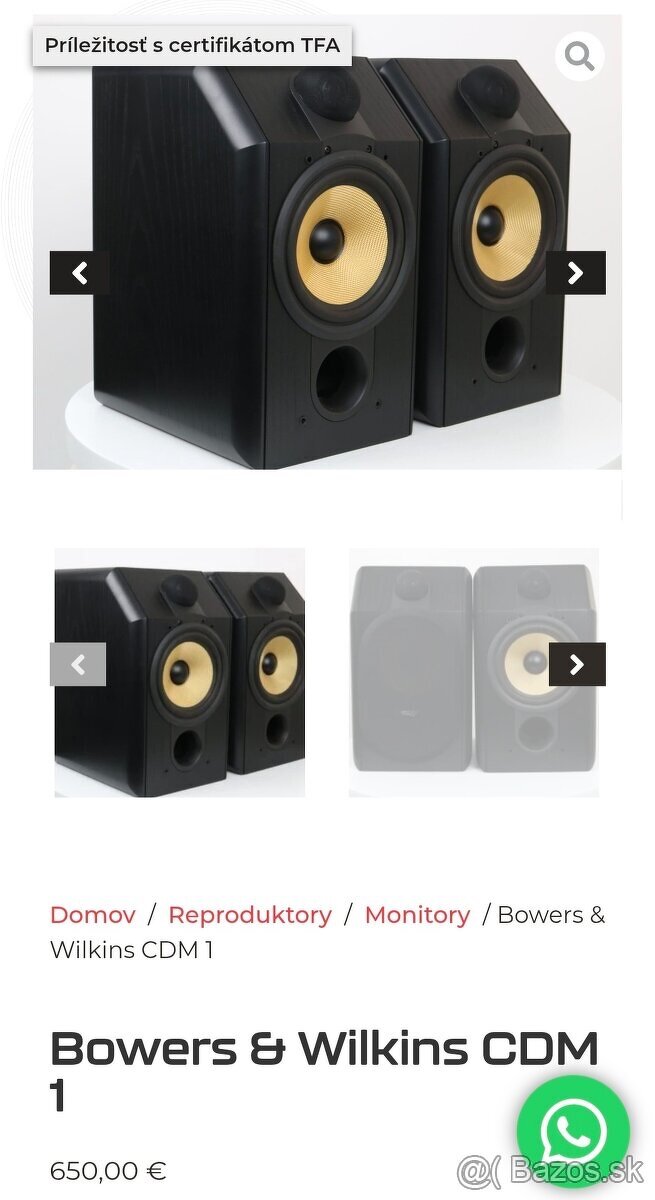
Task: Open the Reproduktory breadcrumb link
Action: tap(250, 914)
